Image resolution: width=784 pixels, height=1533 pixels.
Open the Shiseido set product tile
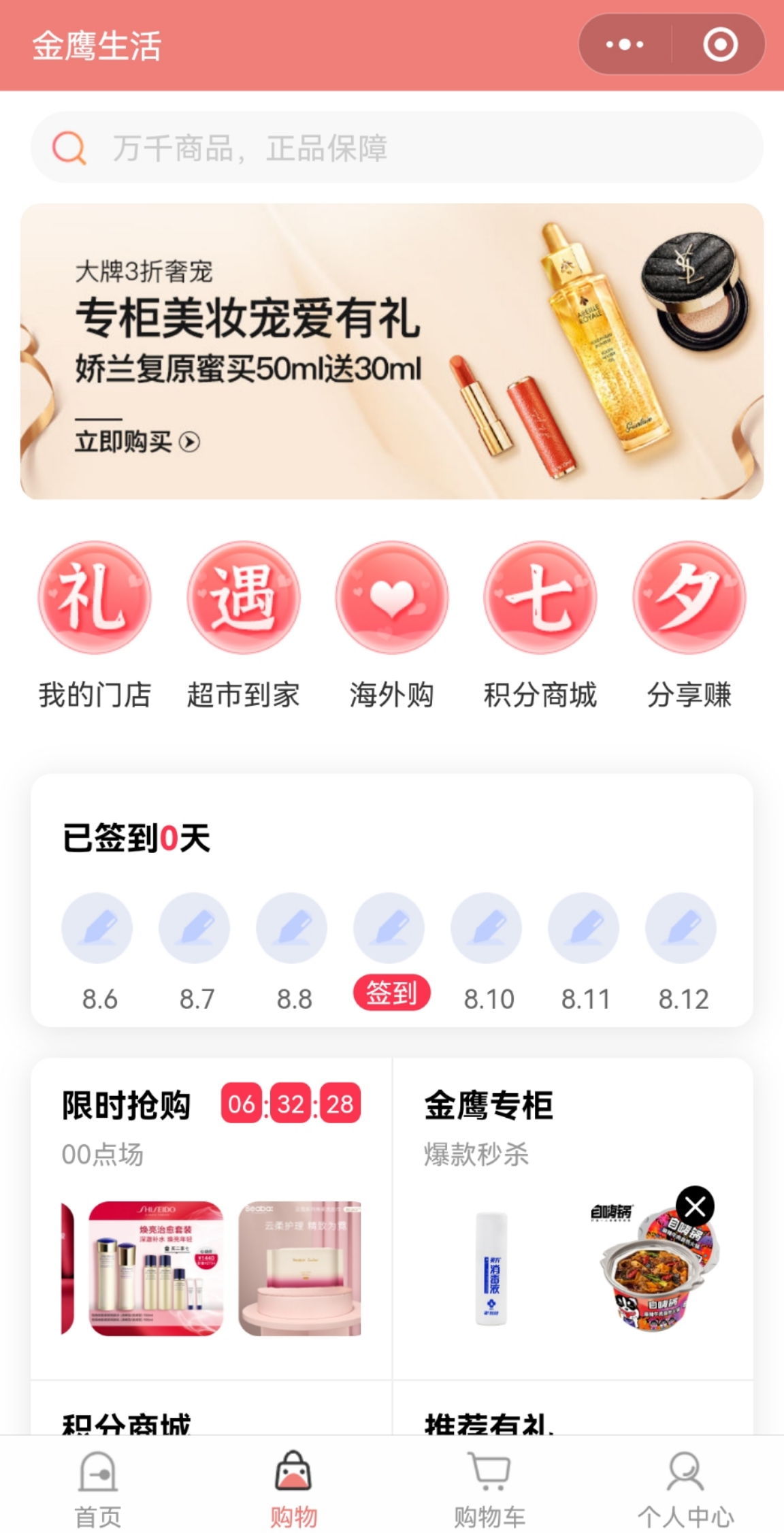157,1268
